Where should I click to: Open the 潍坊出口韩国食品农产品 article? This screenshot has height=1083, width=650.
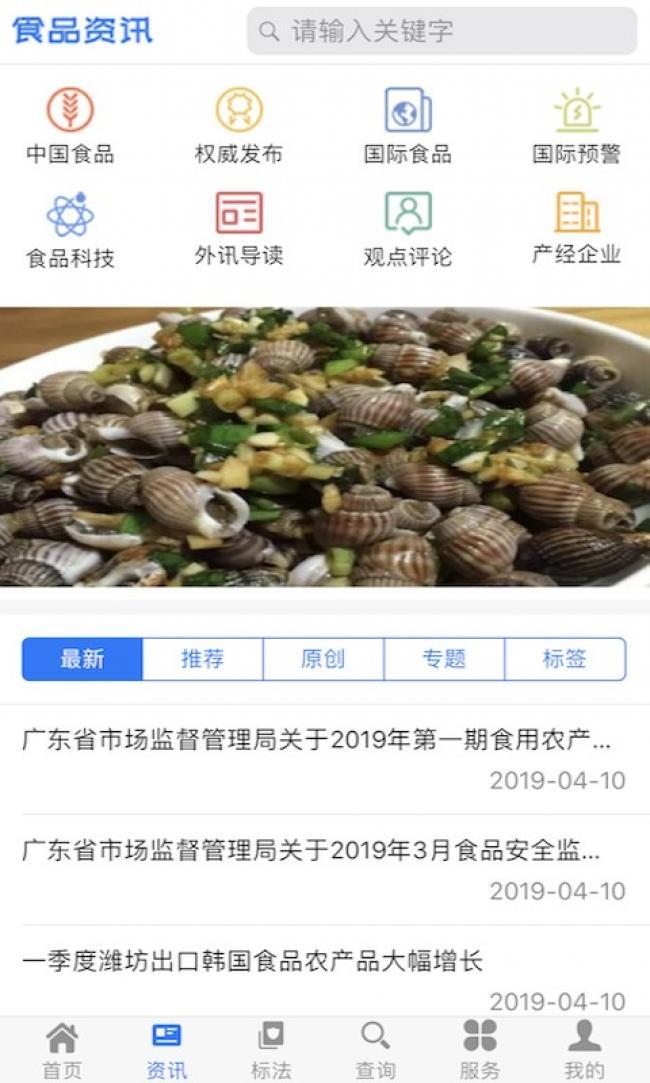tap(253, 962)
